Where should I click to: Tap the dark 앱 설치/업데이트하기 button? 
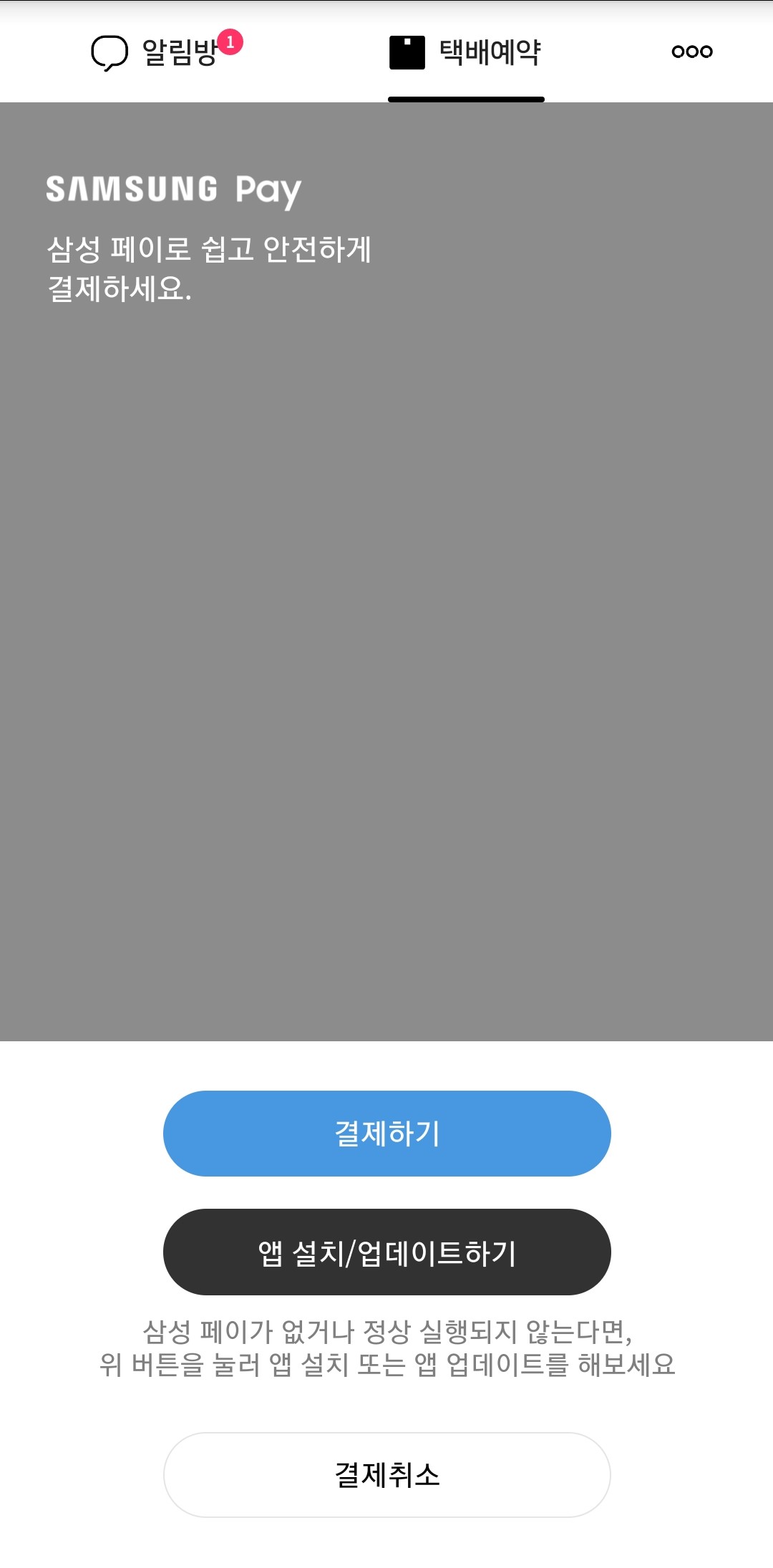coord(386,1252)
